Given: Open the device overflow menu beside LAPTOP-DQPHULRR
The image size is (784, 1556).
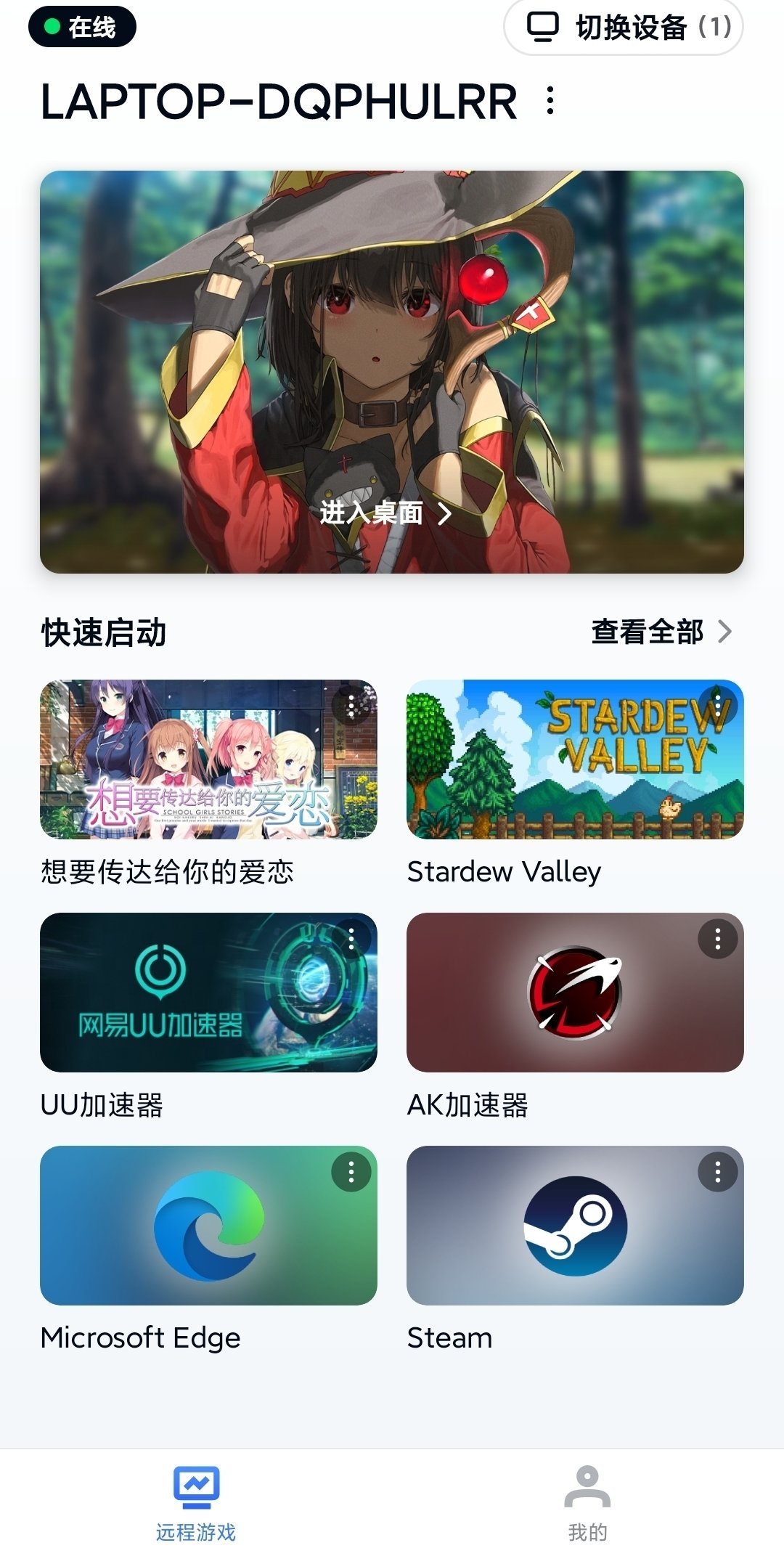Looking at the screenshot, I should click(550, 100).
